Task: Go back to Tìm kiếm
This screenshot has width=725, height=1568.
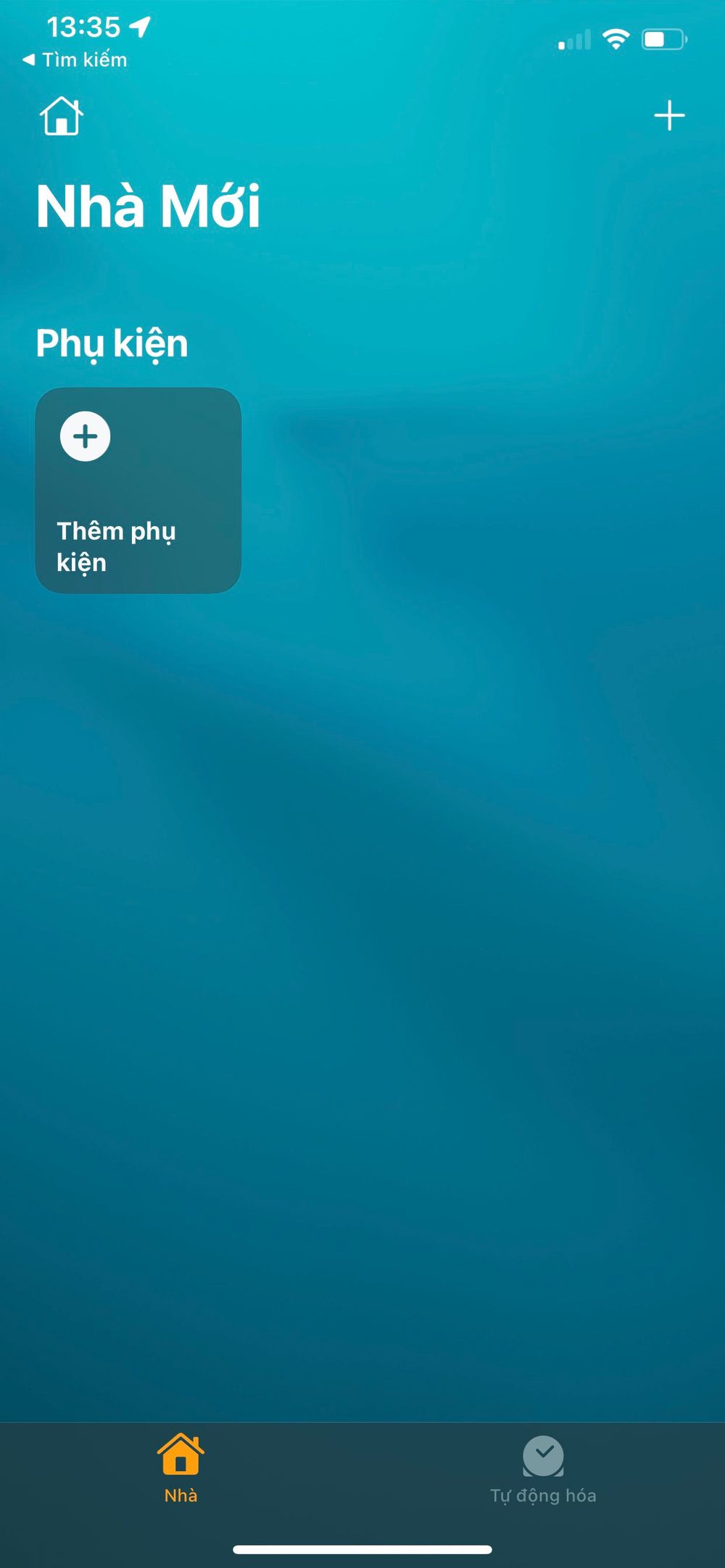Action: pos(75,60)
